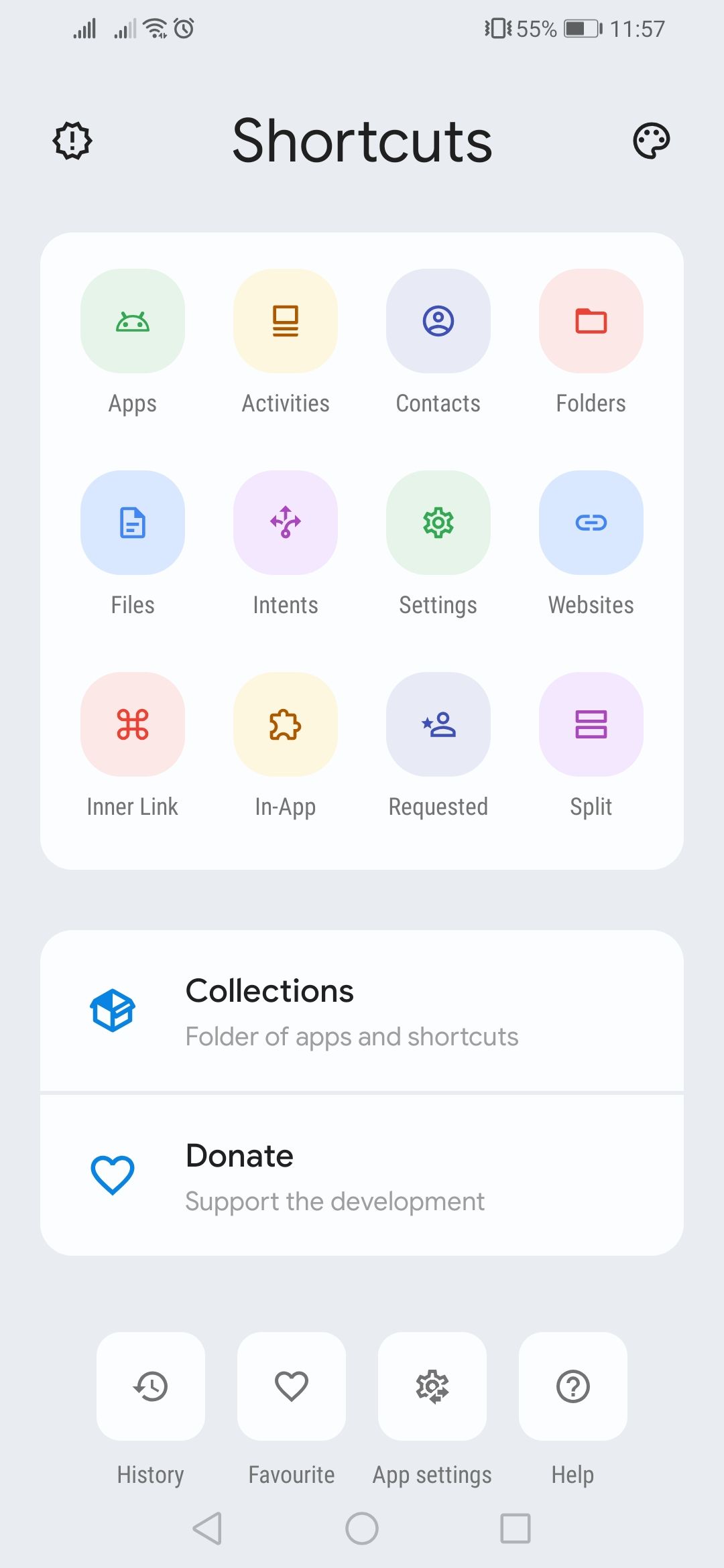Open App settings
Screen dimensions: 724x1568
(432, 1387)
